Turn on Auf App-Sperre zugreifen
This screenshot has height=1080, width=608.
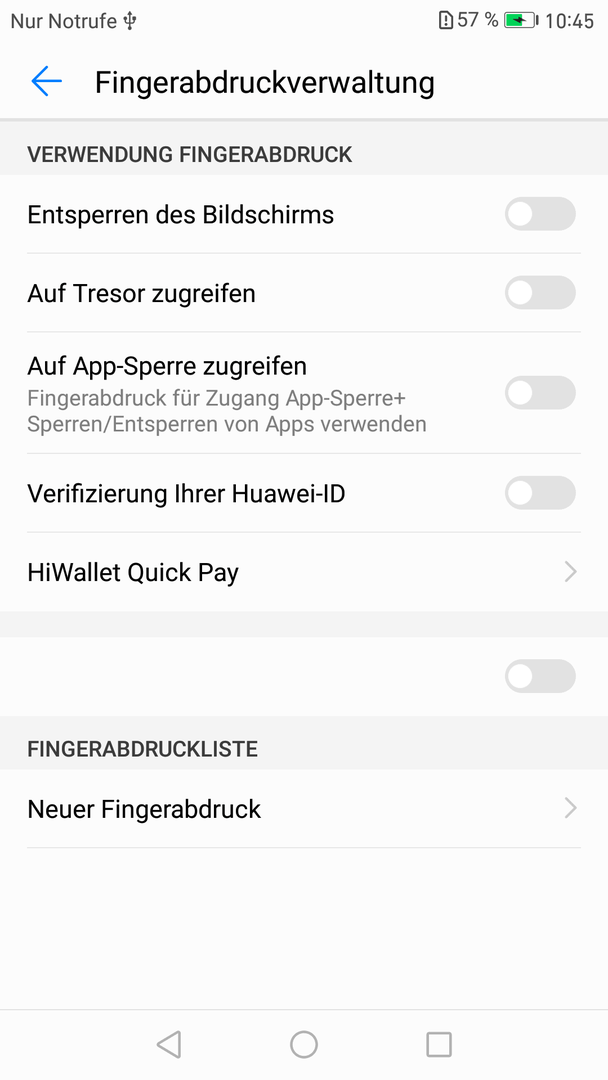tap(540, 393)
